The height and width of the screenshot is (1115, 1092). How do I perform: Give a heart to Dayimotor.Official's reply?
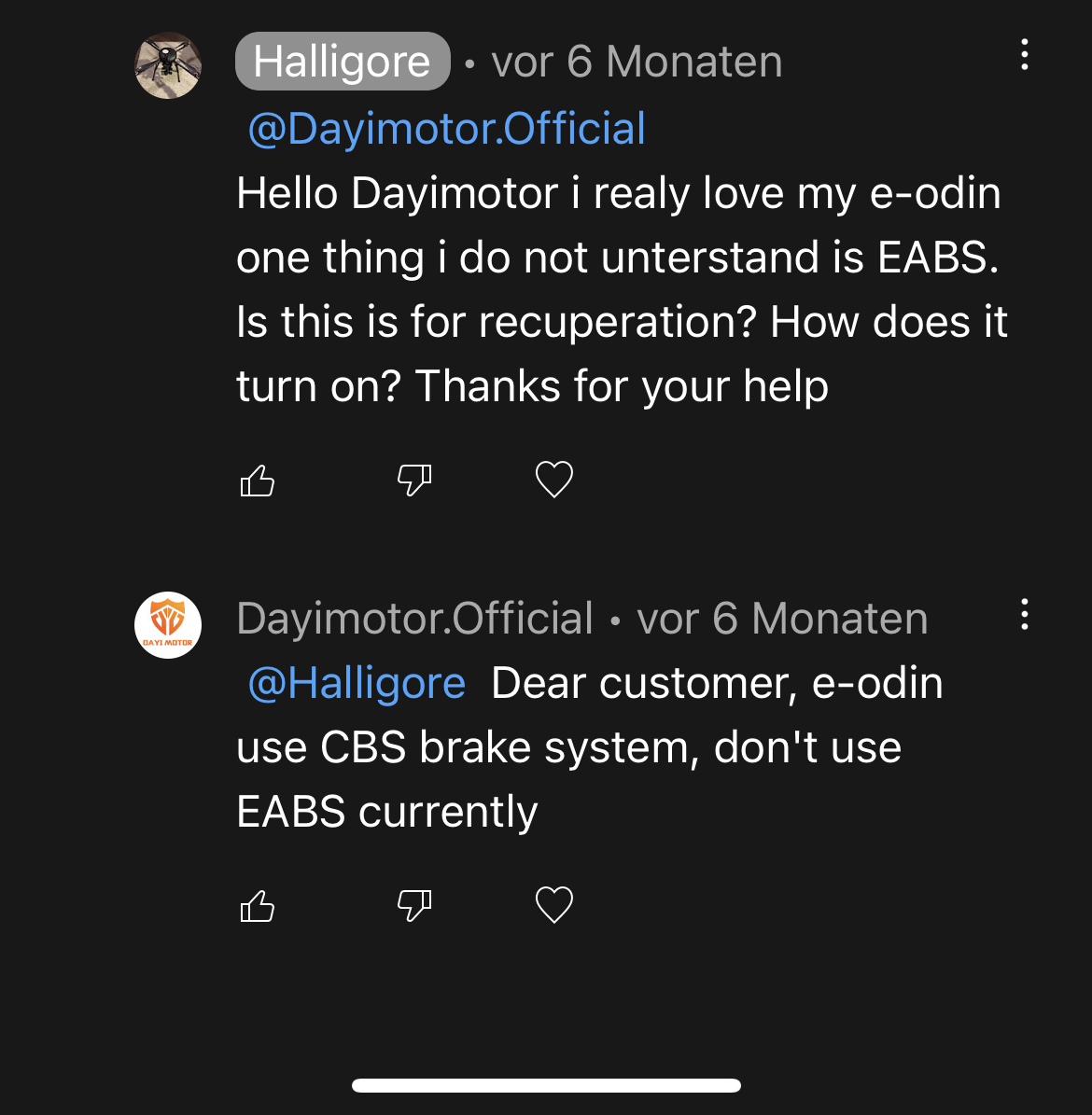point(553,904)
